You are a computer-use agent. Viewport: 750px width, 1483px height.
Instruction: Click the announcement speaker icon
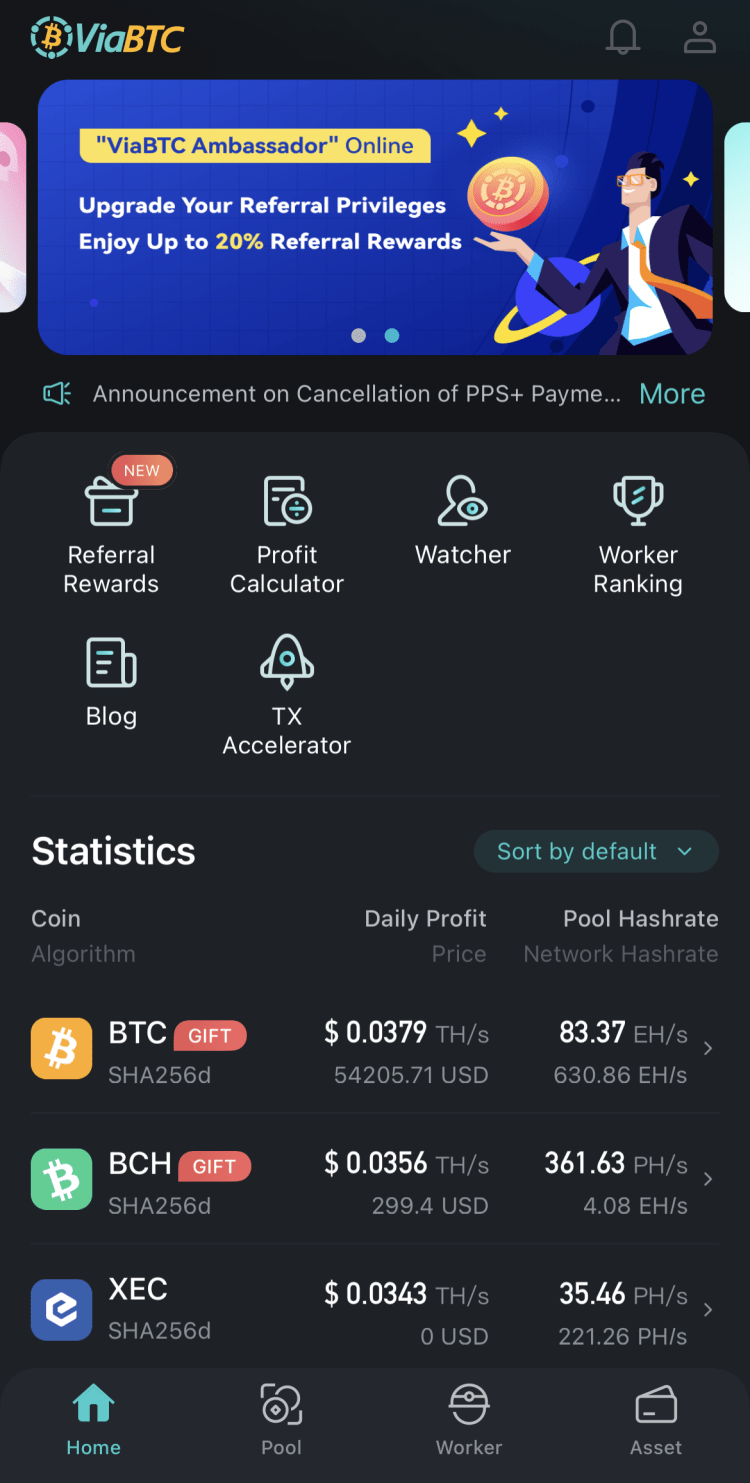pyautogui.click(x=57, y=393)
